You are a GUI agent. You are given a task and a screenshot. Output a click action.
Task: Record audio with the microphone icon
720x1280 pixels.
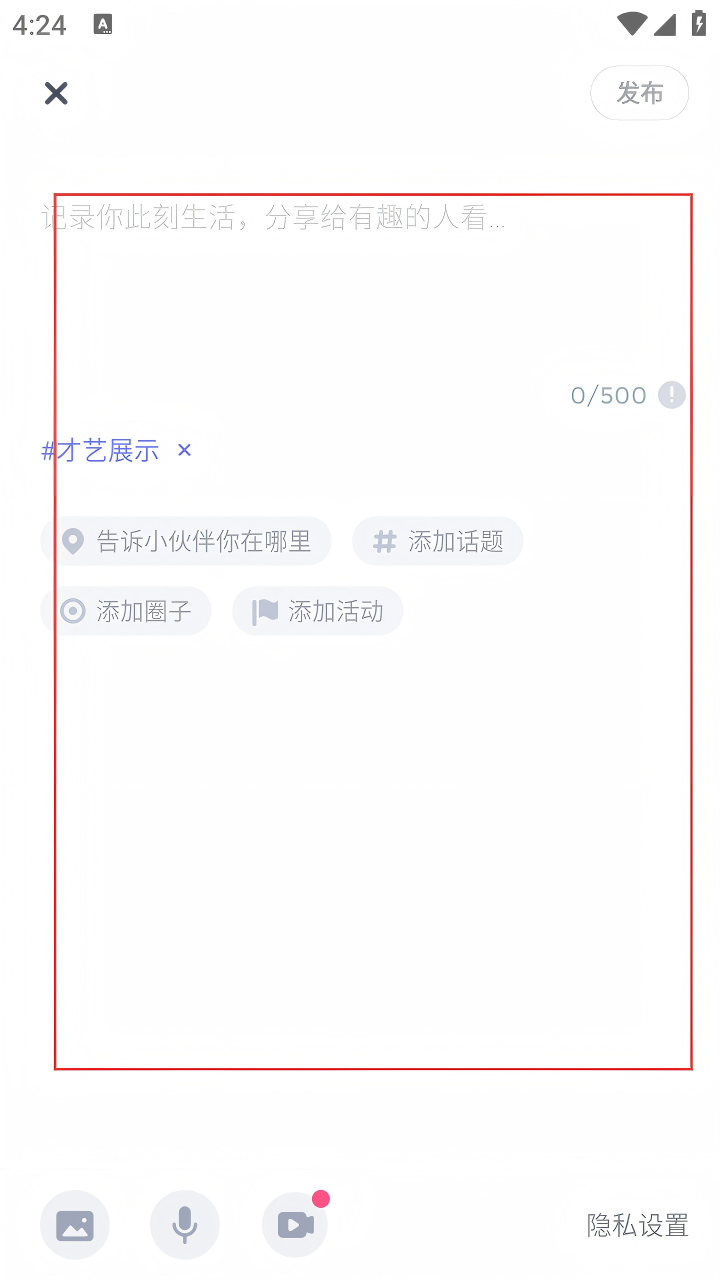[185, 1224]
